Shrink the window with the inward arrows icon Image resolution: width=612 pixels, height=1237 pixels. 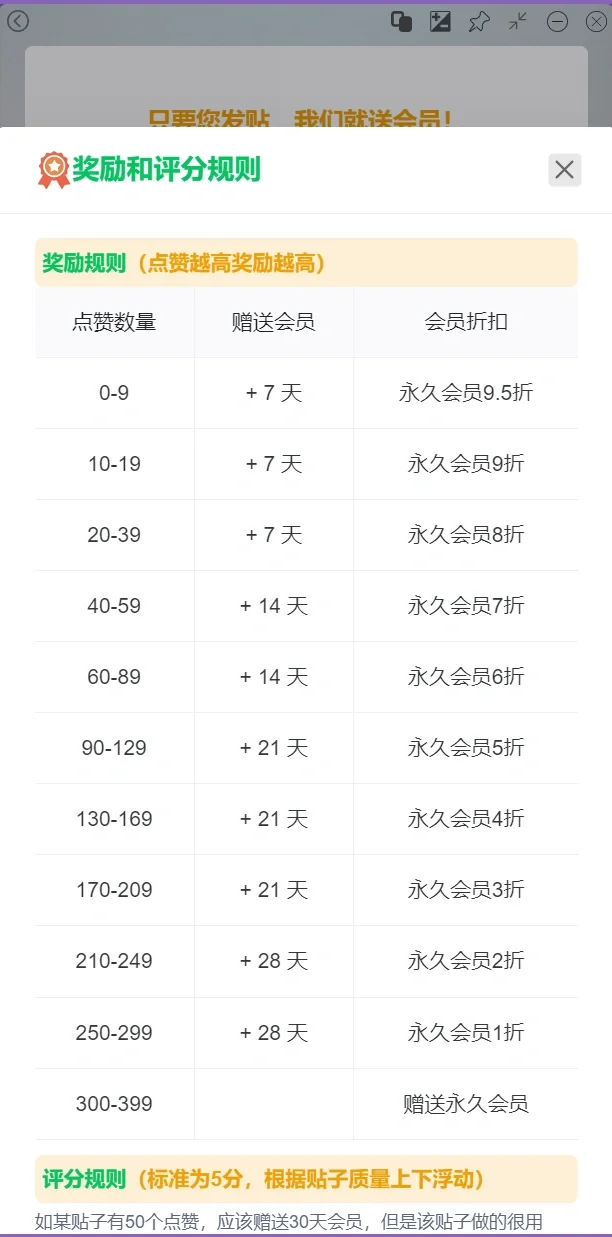518,21
